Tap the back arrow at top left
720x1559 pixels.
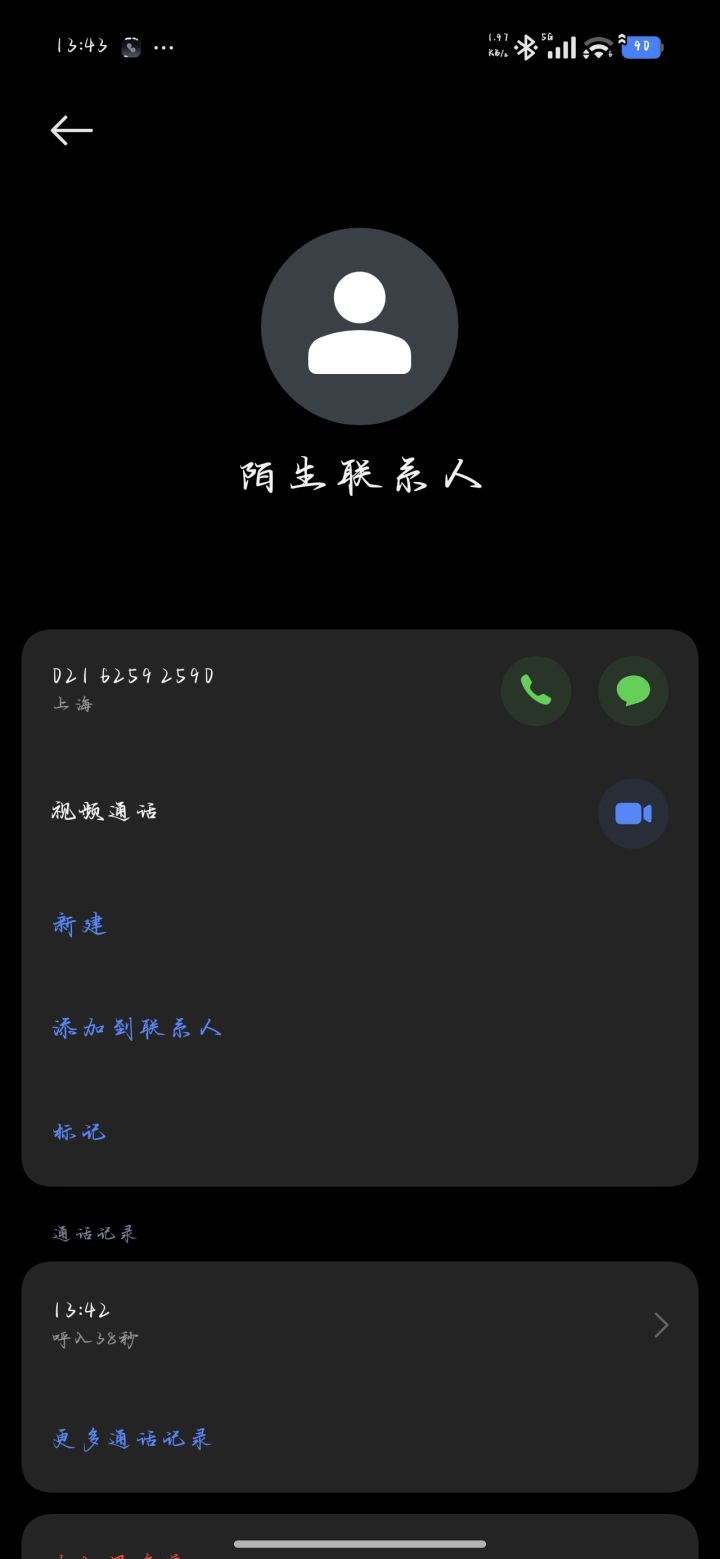(x=71, y=130)
